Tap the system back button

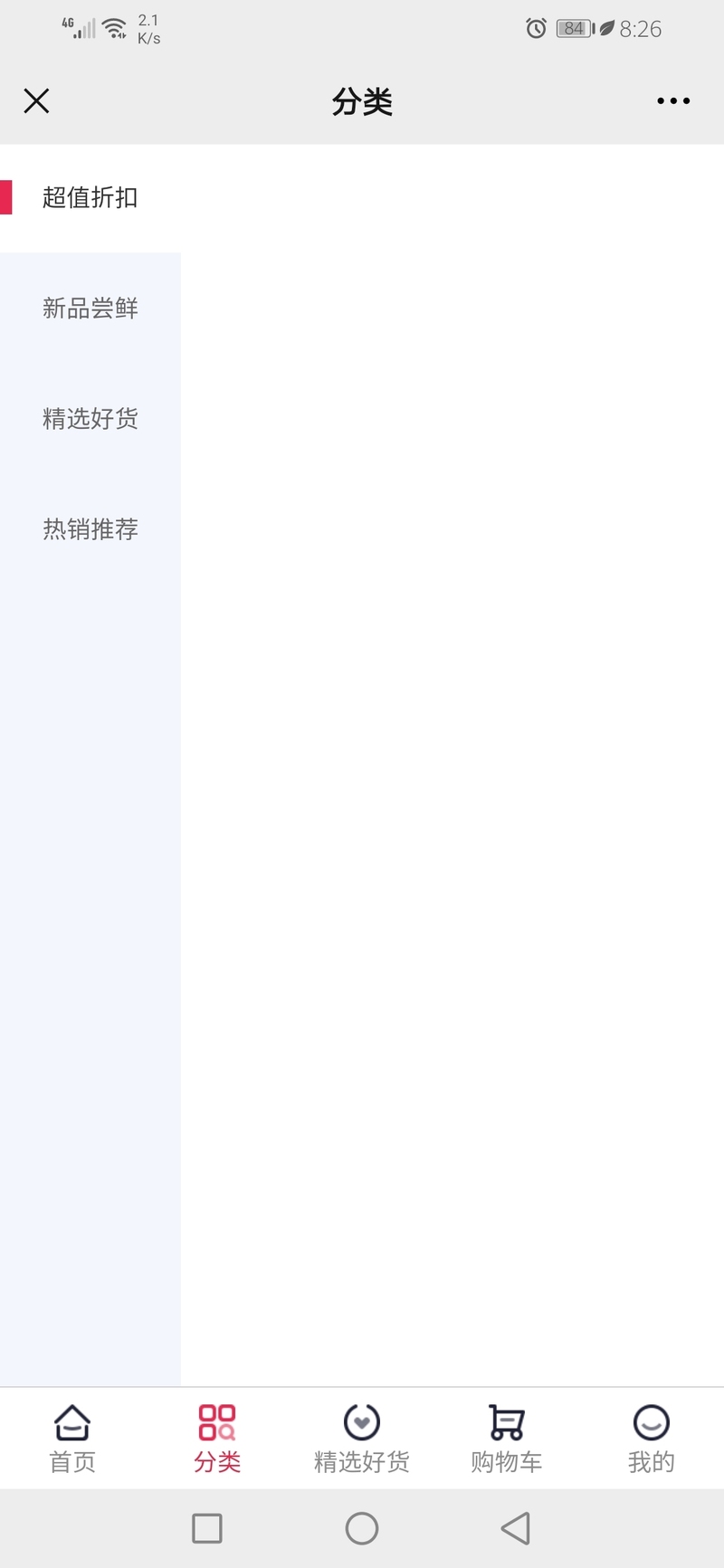click(x=516, y=1528)
